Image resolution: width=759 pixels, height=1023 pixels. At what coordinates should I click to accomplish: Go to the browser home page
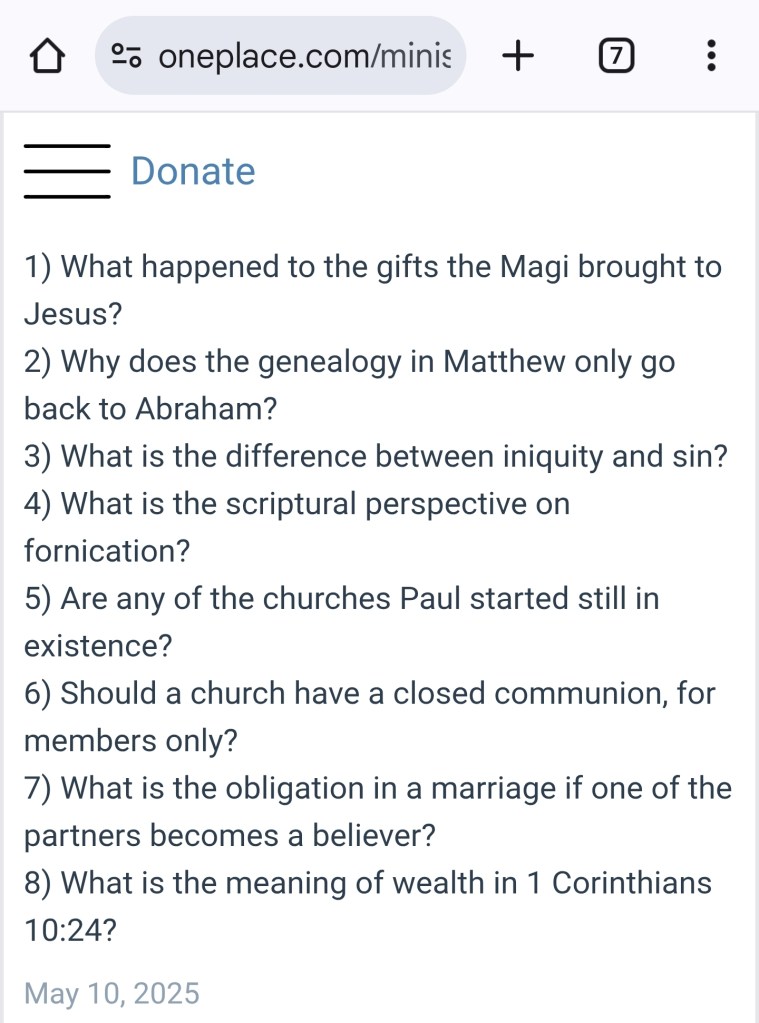(47, 56)
